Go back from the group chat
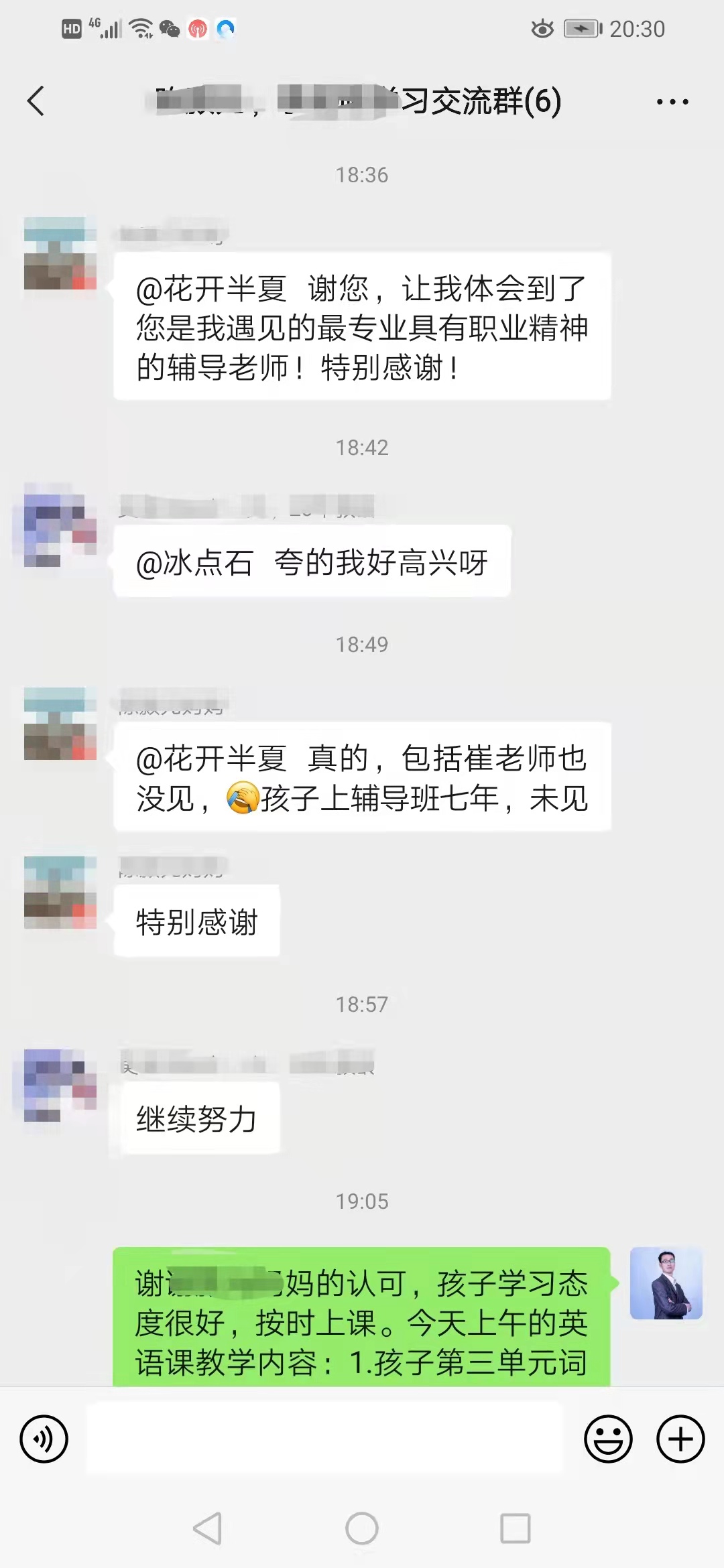Image resolution: width=724 pixels, height=1568 pixels. (36, 101)
